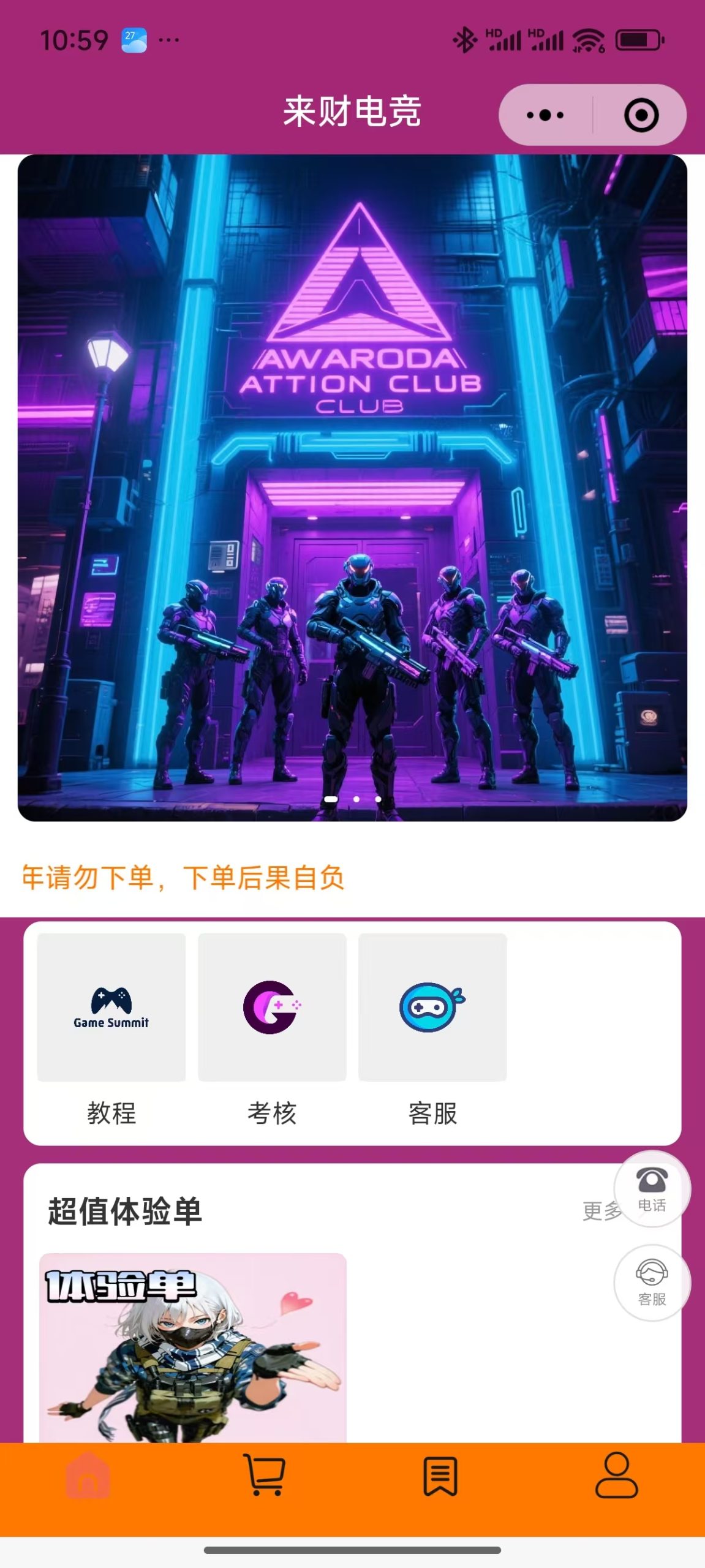The height and width of the screenshot is (1568, 705).
Task: Open the 教程 tutorial tile
Action: (x=111, y=1029)
